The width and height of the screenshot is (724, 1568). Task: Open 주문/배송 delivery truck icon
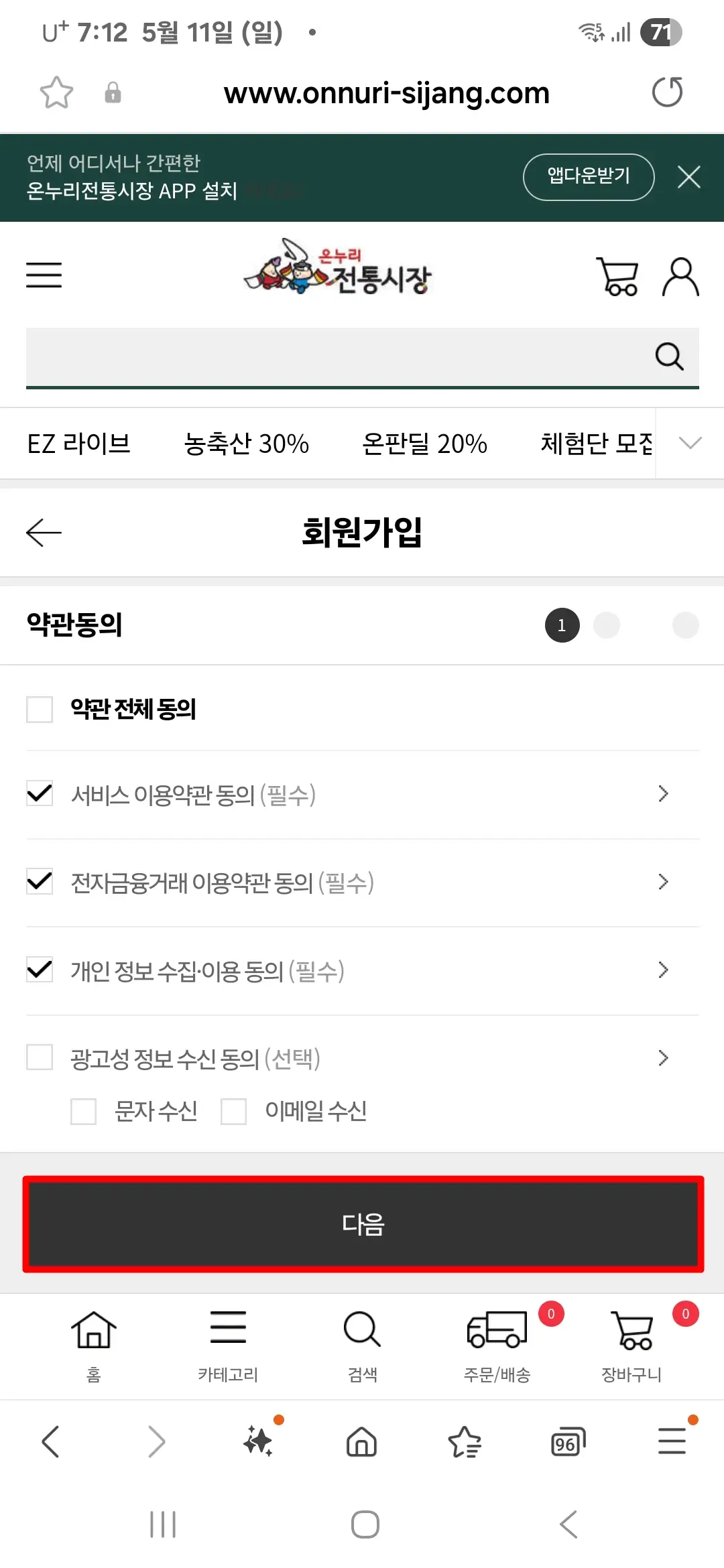tap(496, 1333)
